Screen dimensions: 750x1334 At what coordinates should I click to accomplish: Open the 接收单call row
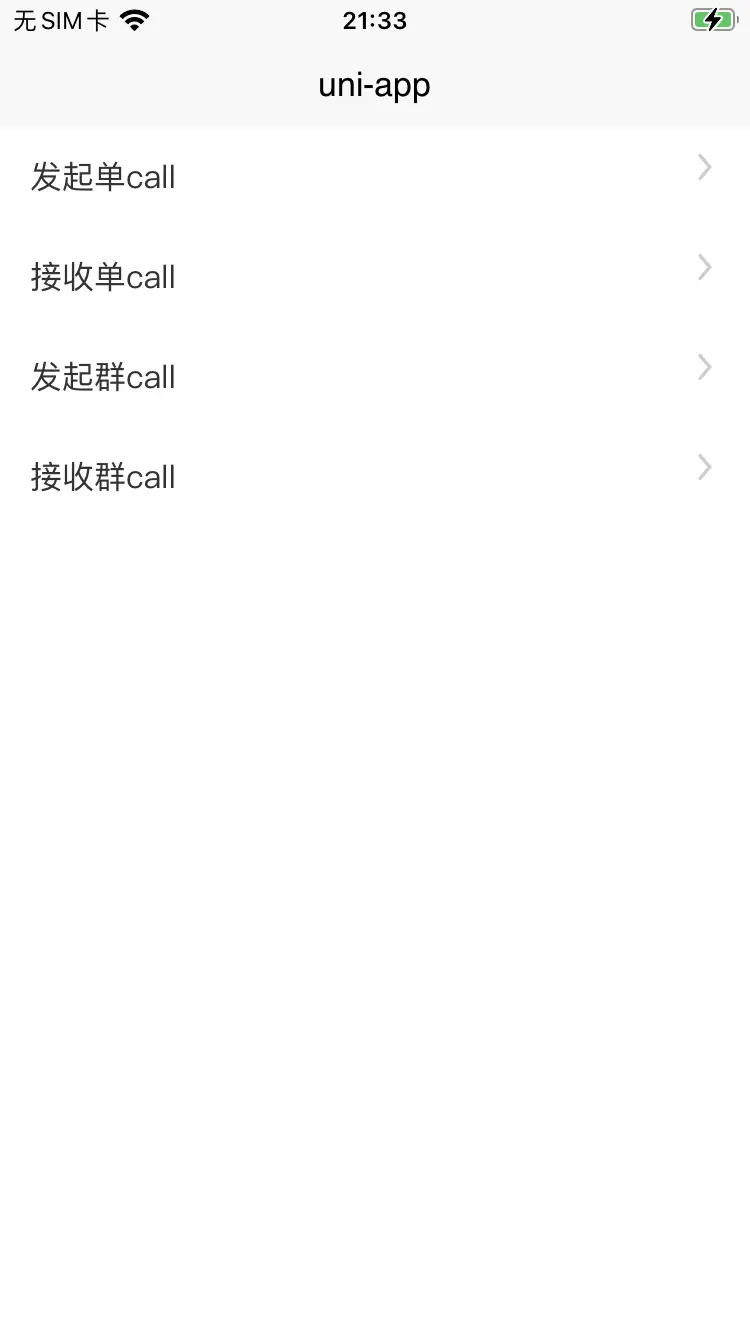click(375, 277)
